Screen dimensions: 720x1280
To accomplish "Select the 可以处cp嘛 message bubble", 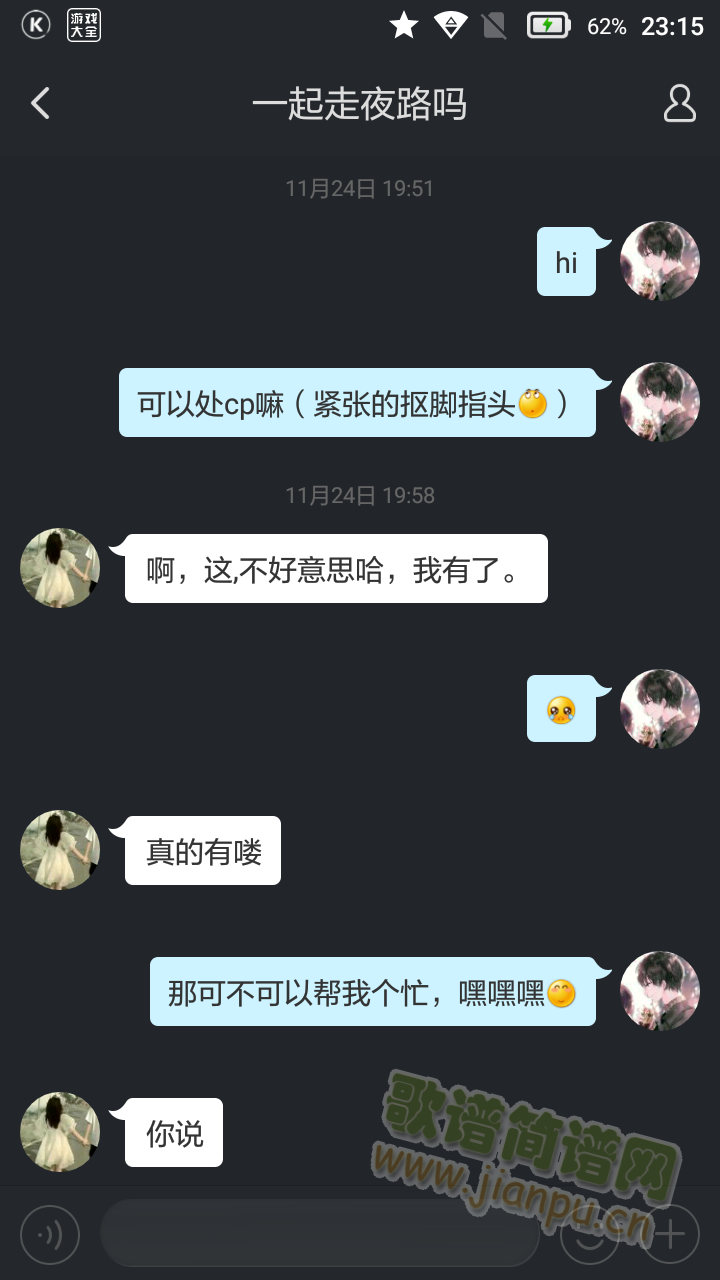I will (x=355, y=401).
